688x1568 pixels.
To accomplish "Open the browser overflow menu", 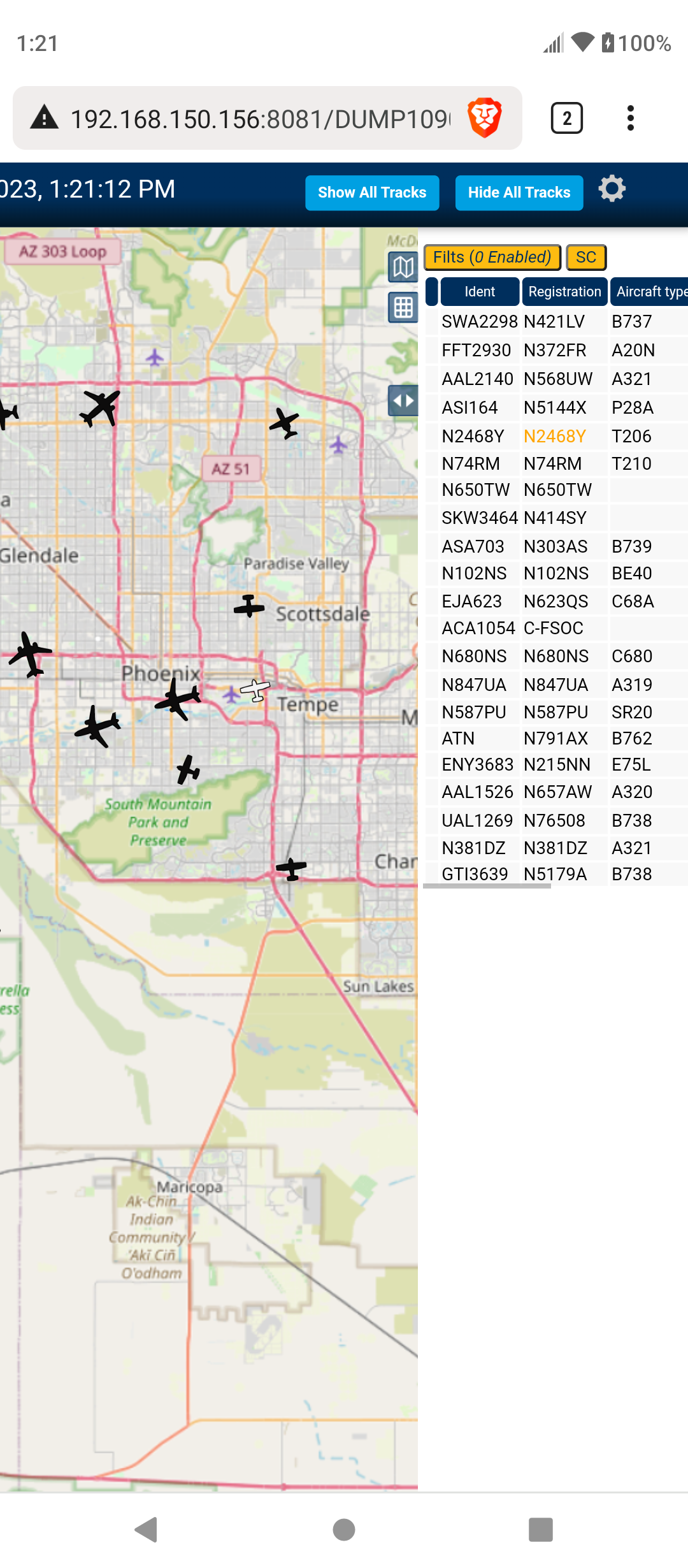I will click(631, 119).
